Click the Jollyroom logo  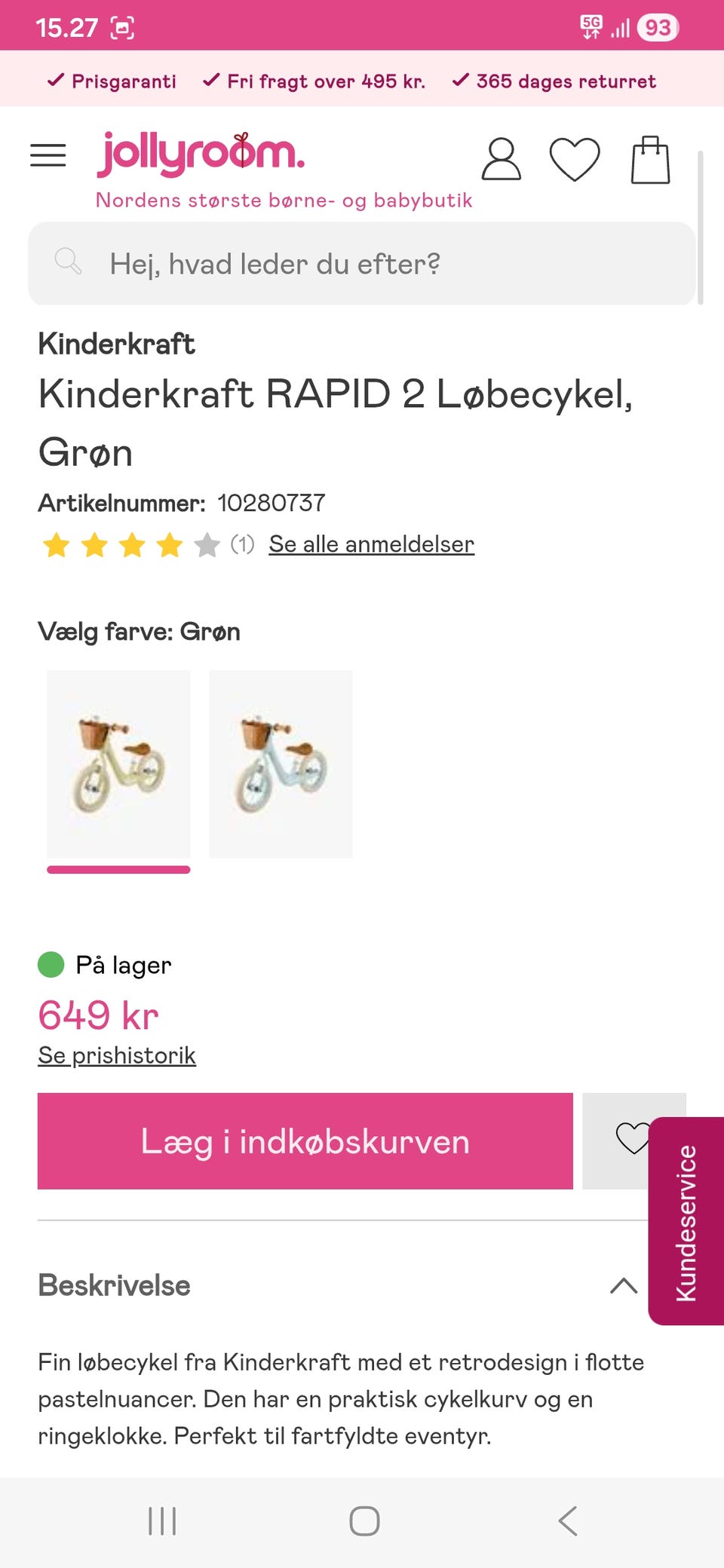pyautogui.click(x=201, y=155)
